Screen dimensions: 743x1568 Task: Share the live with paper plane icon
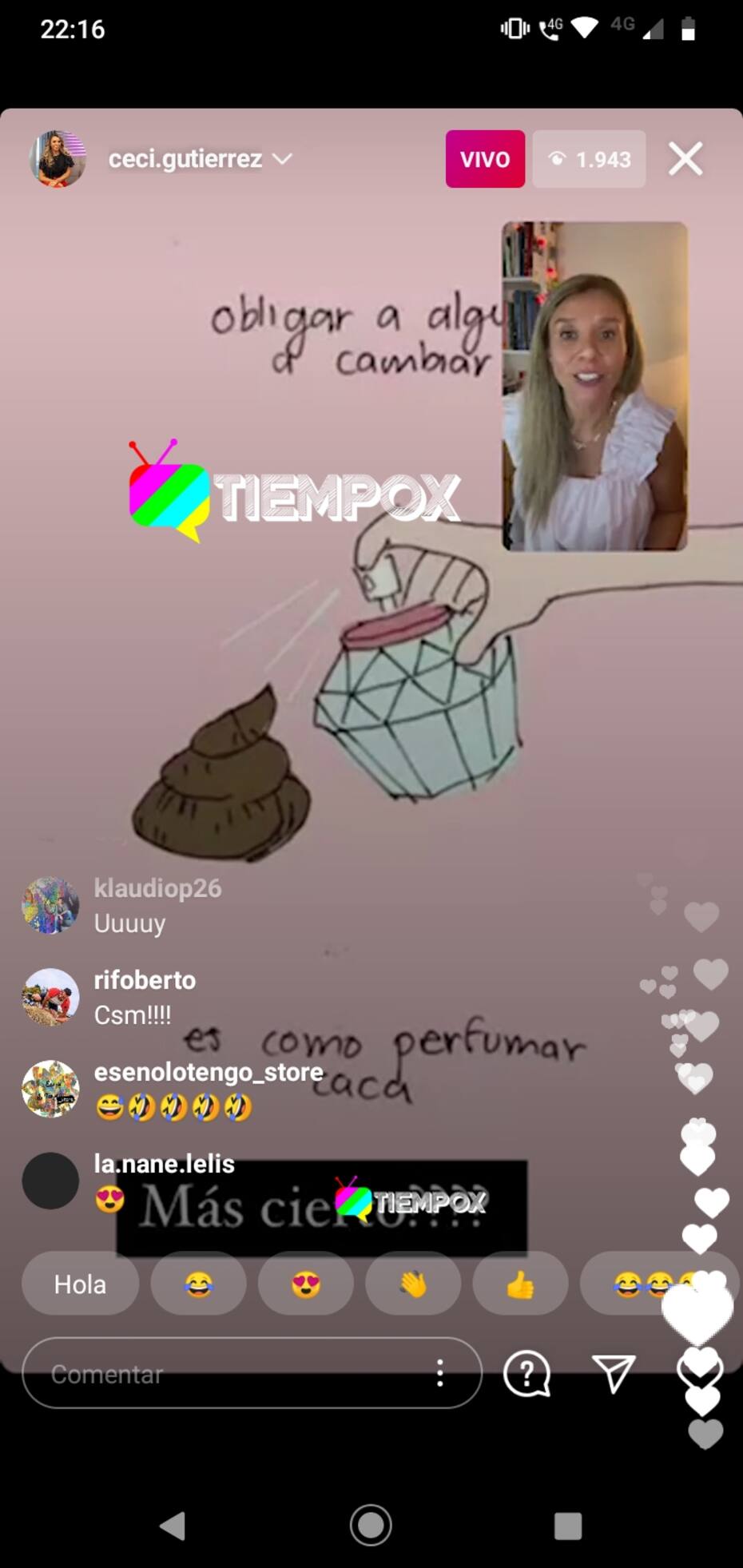pyautogui.click(x=614, y=1373)
